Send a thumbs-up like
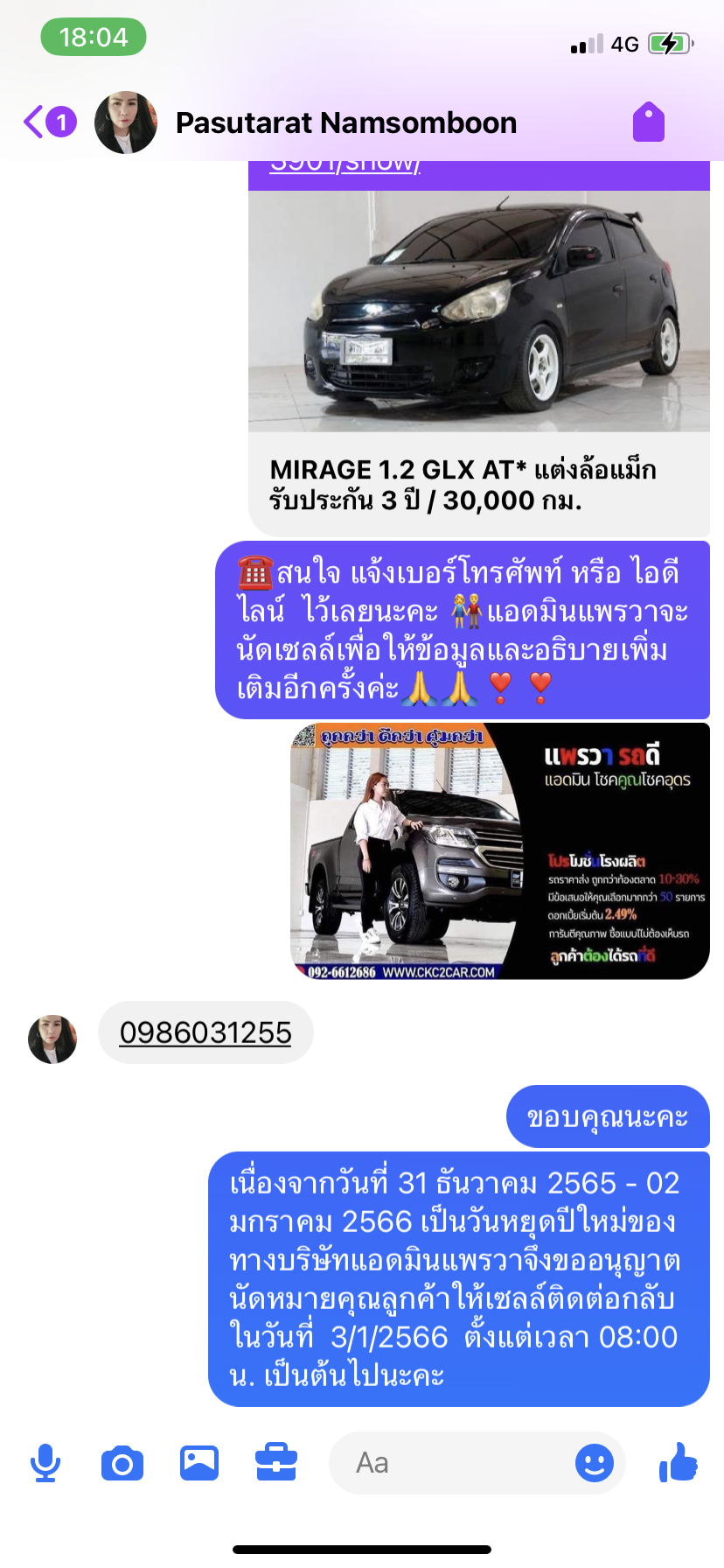724x1568 pixels. [x=679, y=1463]
